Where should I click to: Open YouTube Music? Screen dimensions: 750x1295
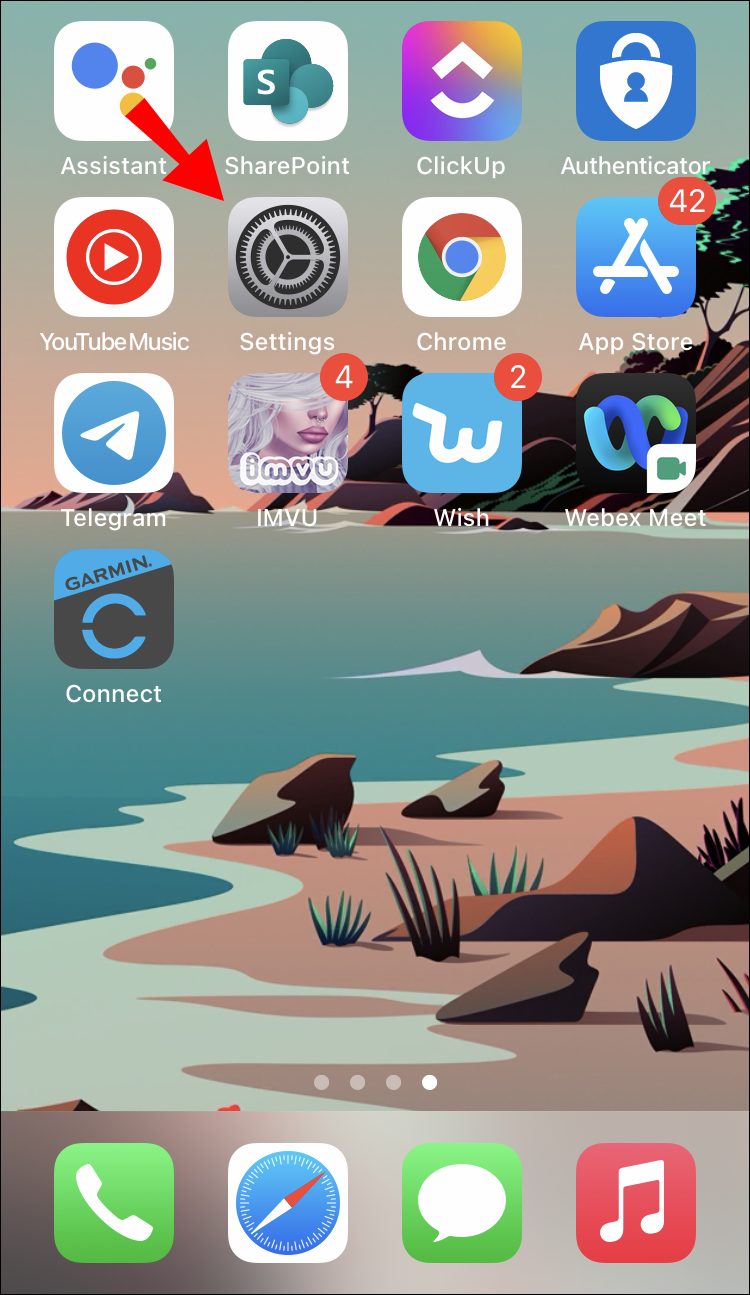point(114,257)
